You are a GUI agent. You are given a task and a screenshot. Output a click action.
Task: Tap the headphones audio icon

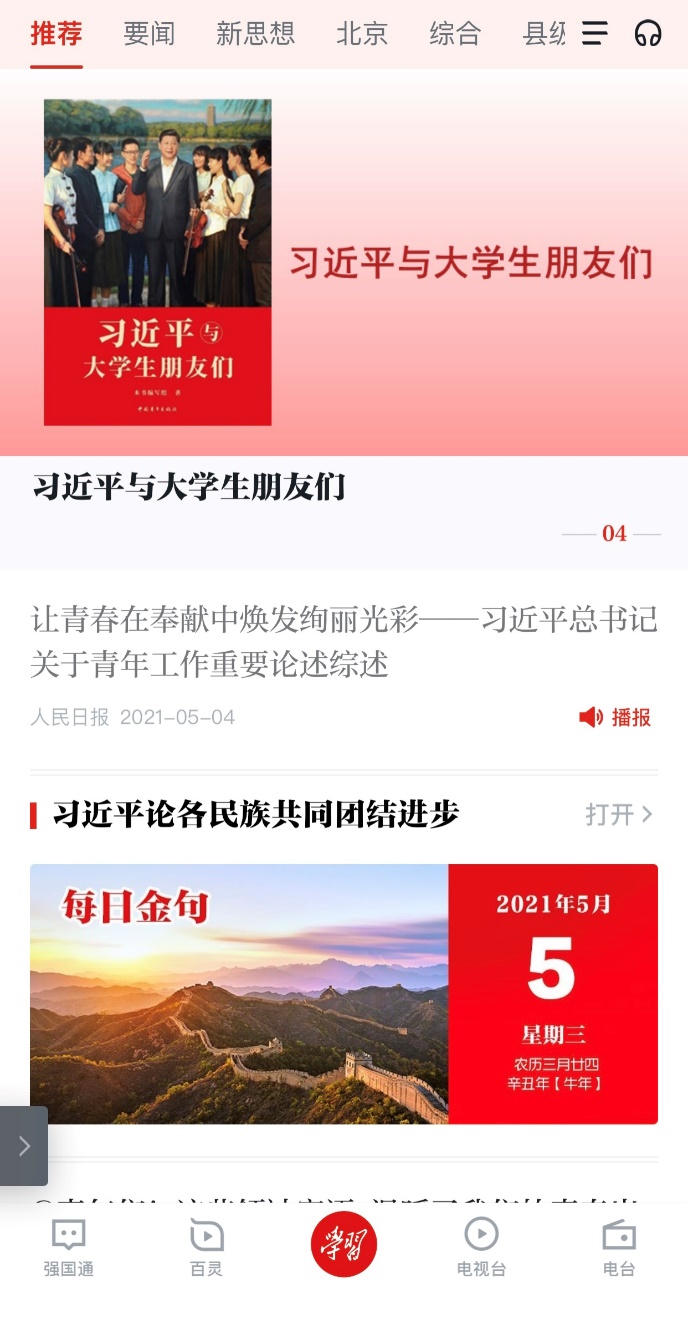(648, 33)
